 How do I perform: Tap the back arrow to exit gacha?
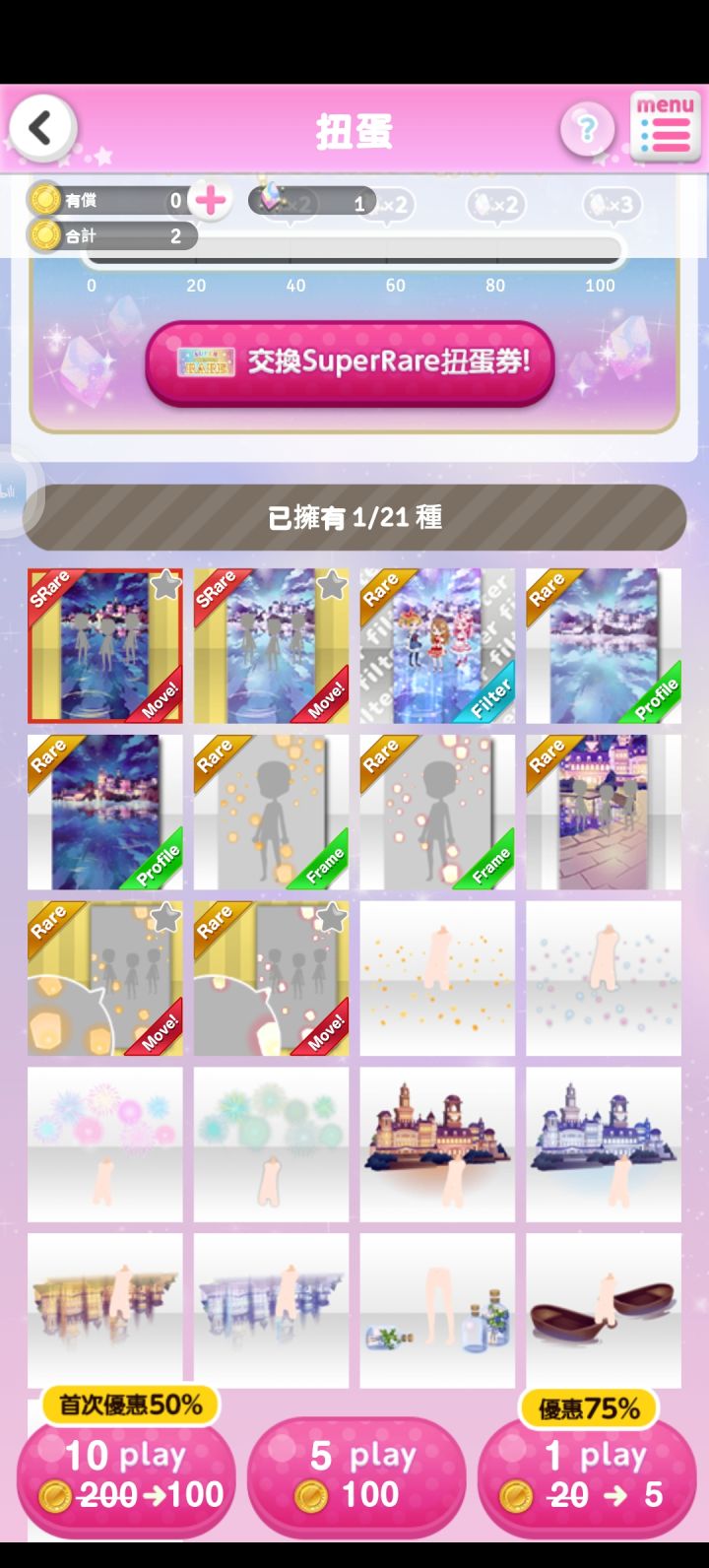41,128
